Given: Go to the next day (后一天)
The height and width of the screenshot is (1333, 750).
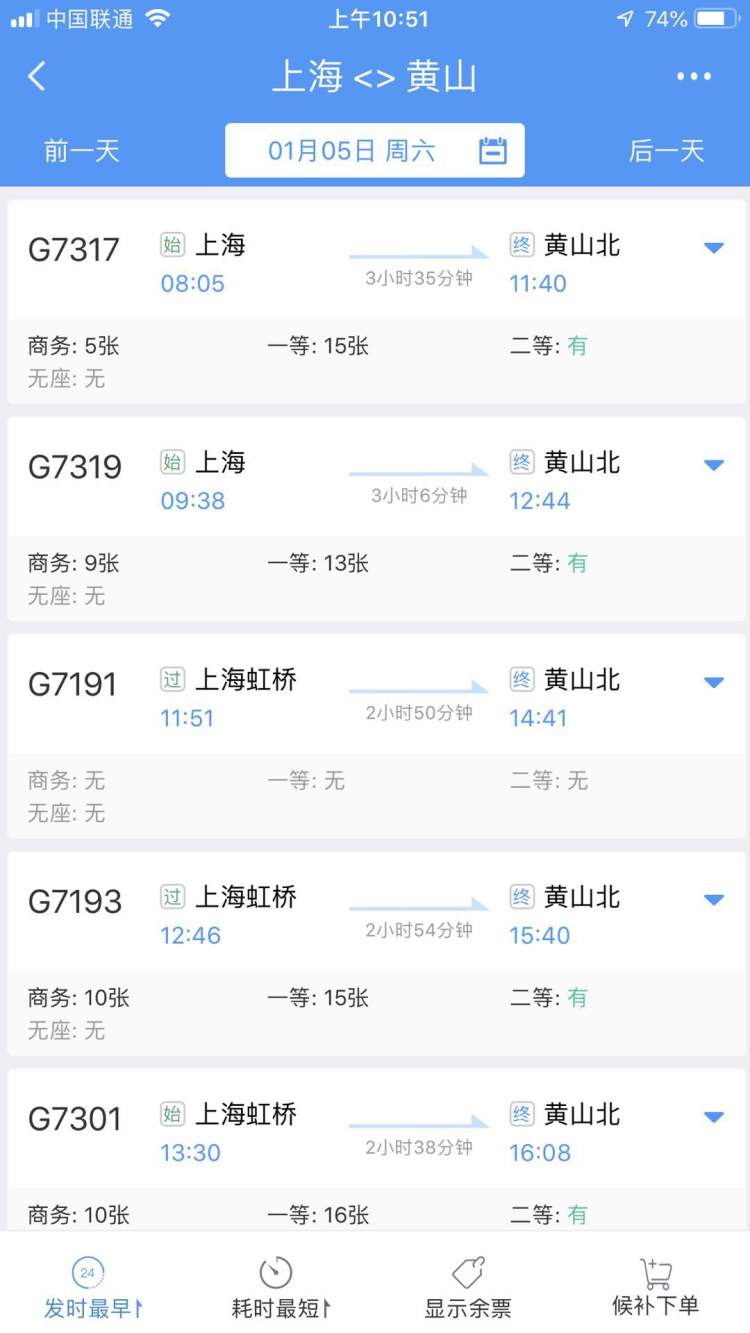Looking at the screenshot, I should click(x=667, y=151).
